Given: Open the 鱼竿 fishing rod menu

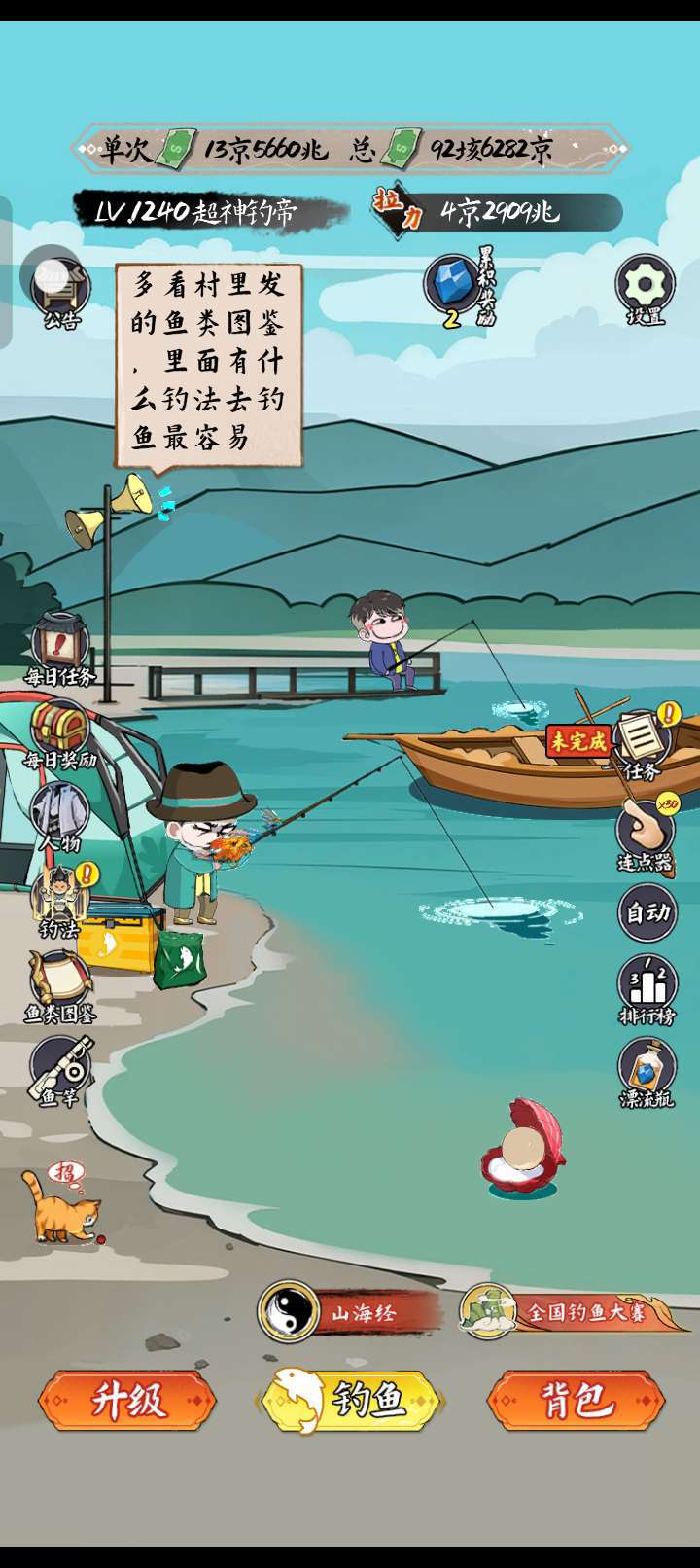Looking at the screenshot, I should (60, 1068).
